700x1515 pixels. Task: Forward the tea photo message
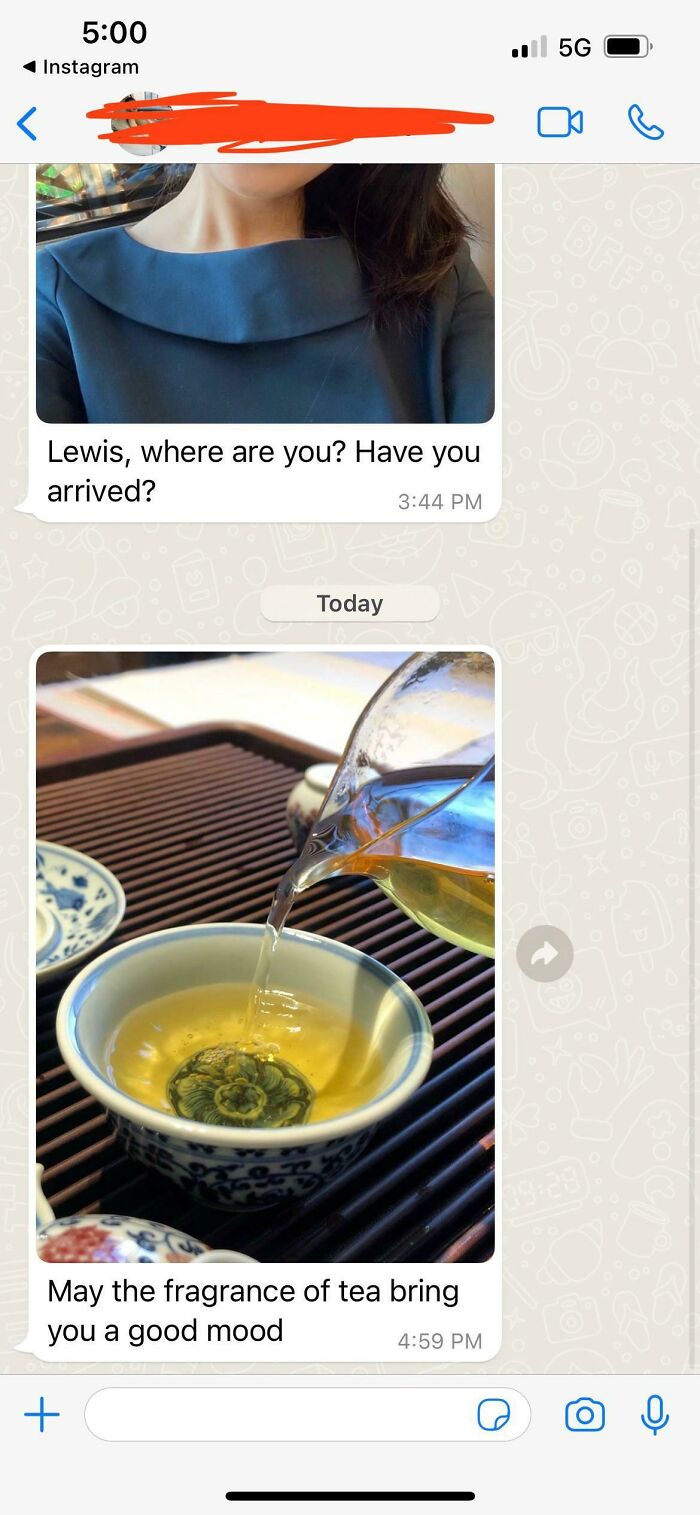coord(545,954)
